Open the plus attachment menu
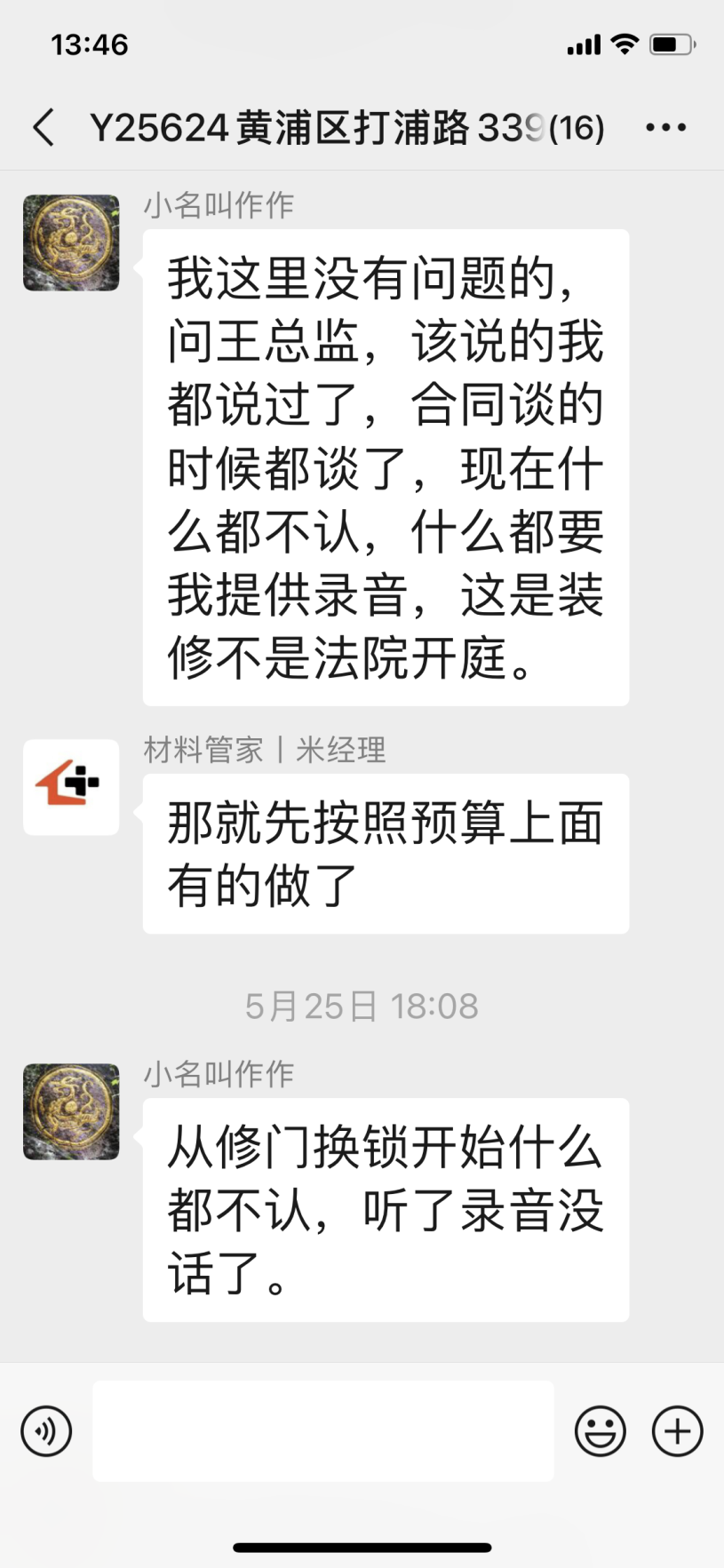The height and width of the screenshot is (1568, 724). 678,1431
